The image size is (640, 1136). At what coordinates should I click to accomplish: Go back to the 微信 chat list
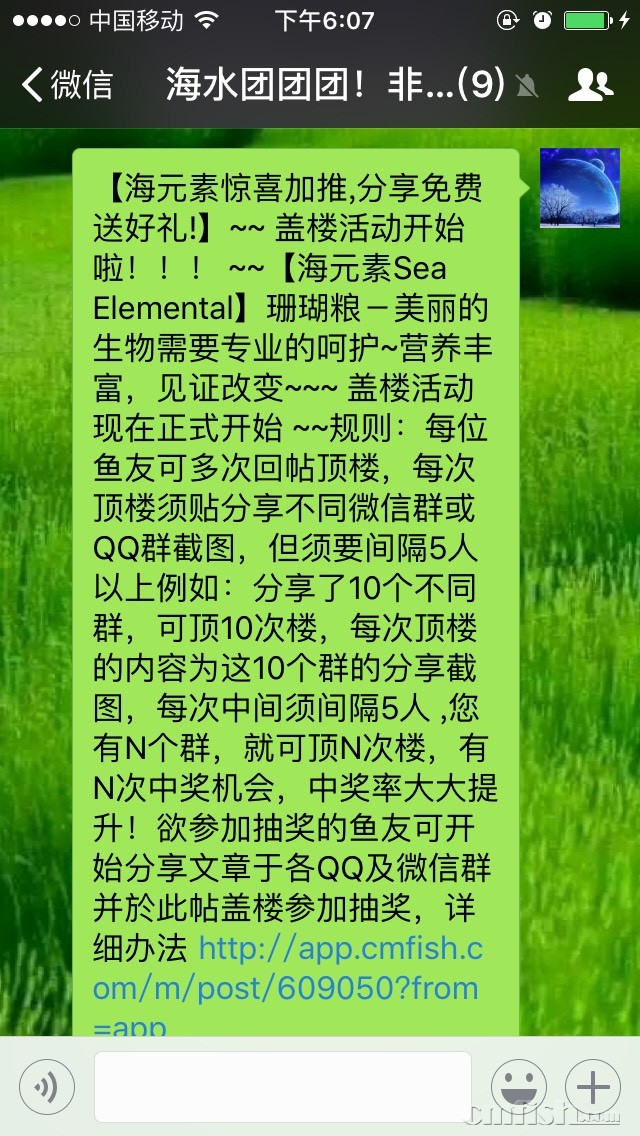pos(66,85)
